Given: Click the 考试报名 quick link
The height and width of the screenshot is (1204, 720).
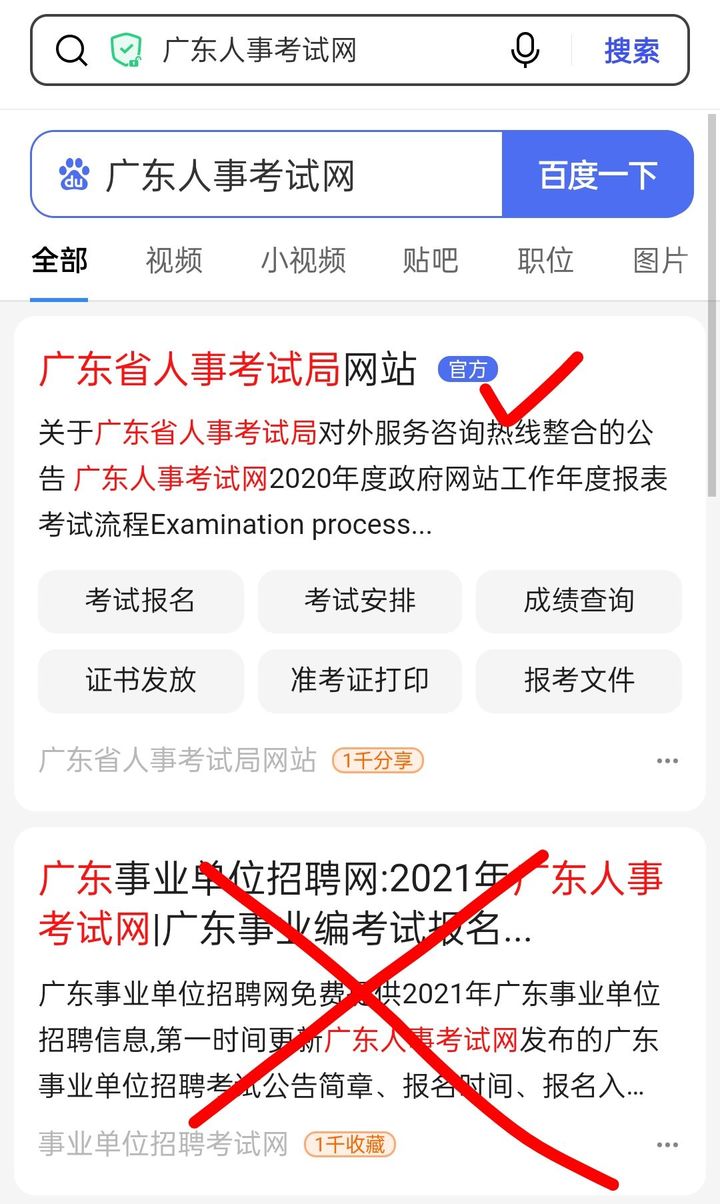Looking at the screenshot, I should click(x=140, y=601).
